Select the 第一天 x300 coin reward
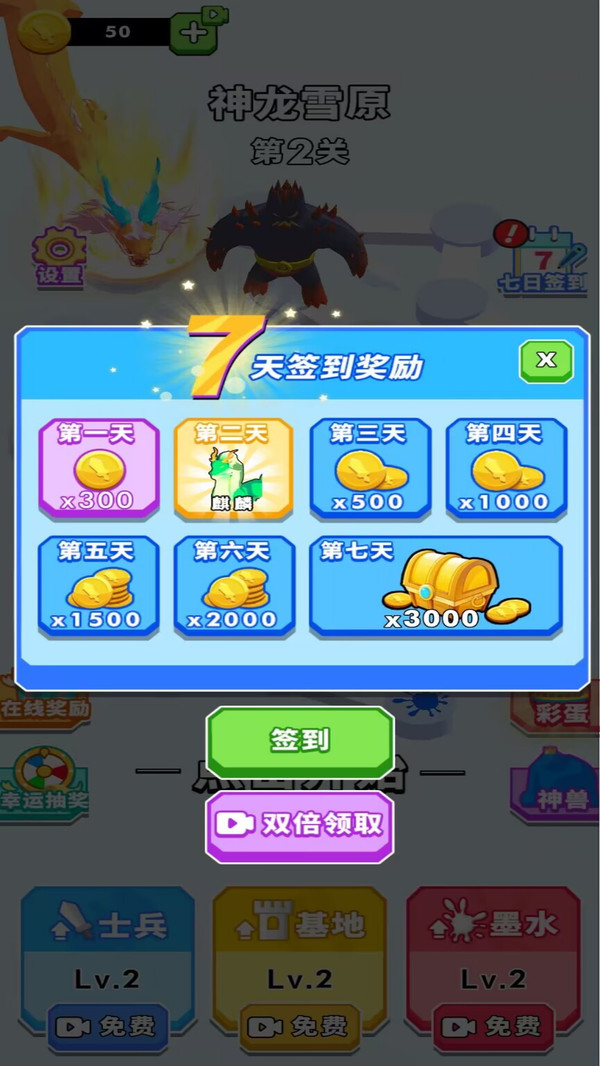 [x=98, y=468]
